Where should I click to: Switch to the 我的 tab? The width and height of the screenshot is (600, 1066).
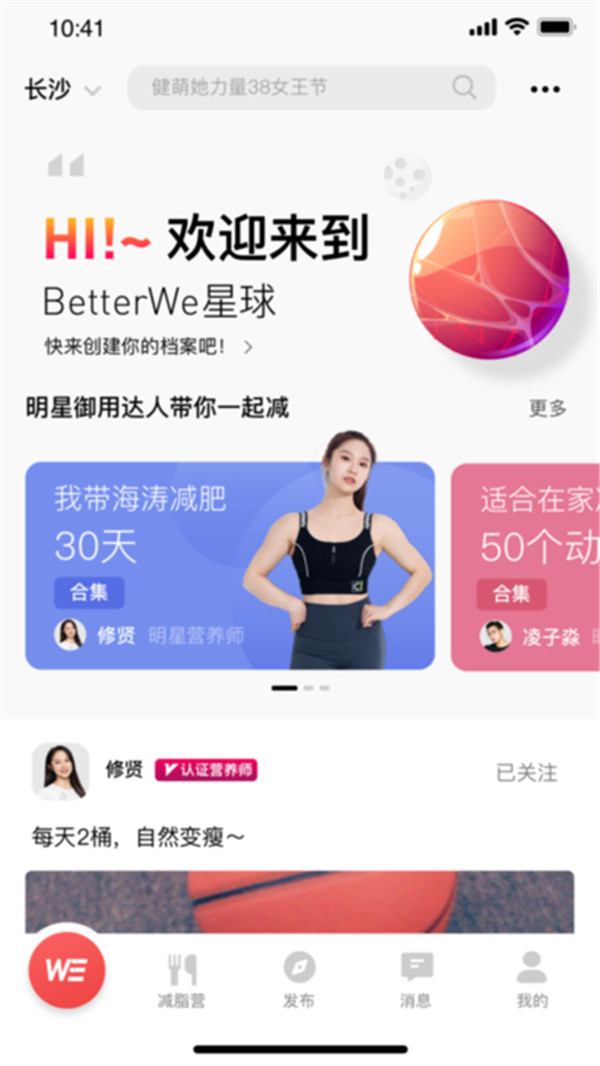[531, 980]
